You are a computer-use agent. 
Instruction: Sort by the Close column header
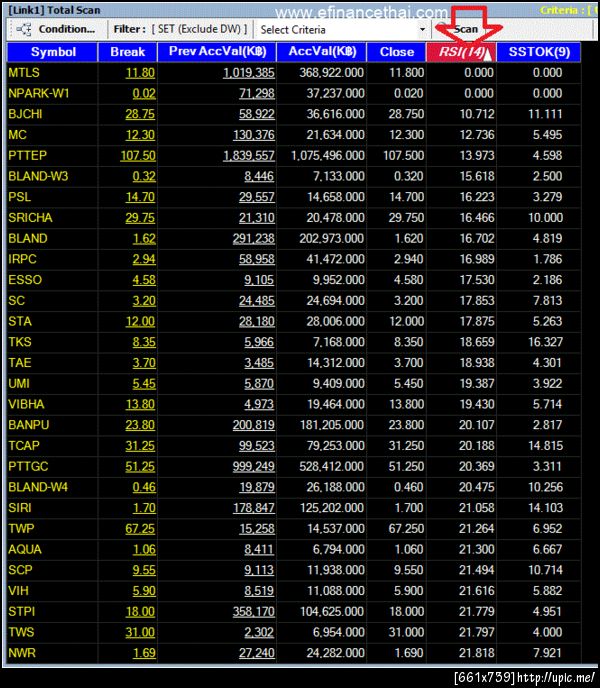396,52
